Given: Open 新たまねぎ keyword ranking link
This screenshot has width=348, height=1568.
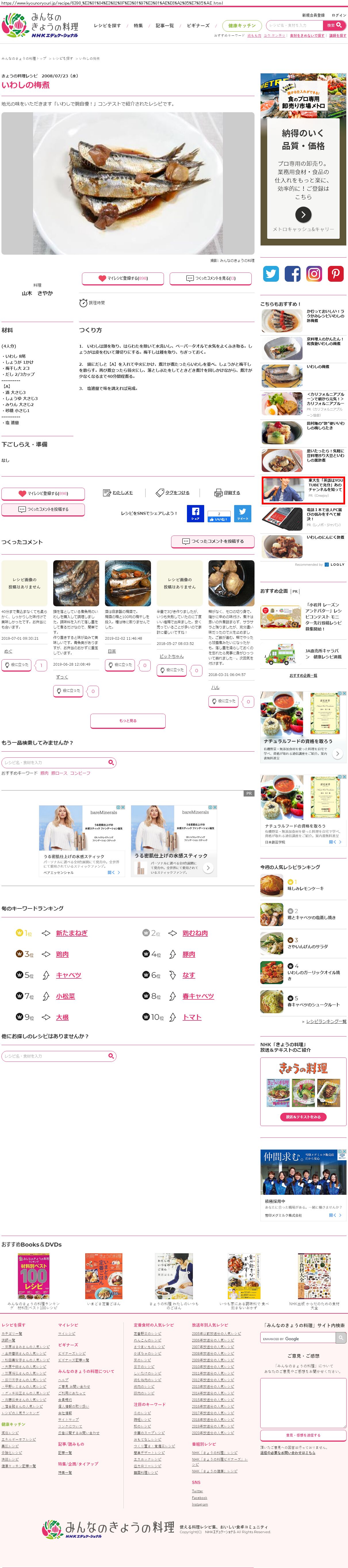Looking at the screenshot, I should click(72, 933).
